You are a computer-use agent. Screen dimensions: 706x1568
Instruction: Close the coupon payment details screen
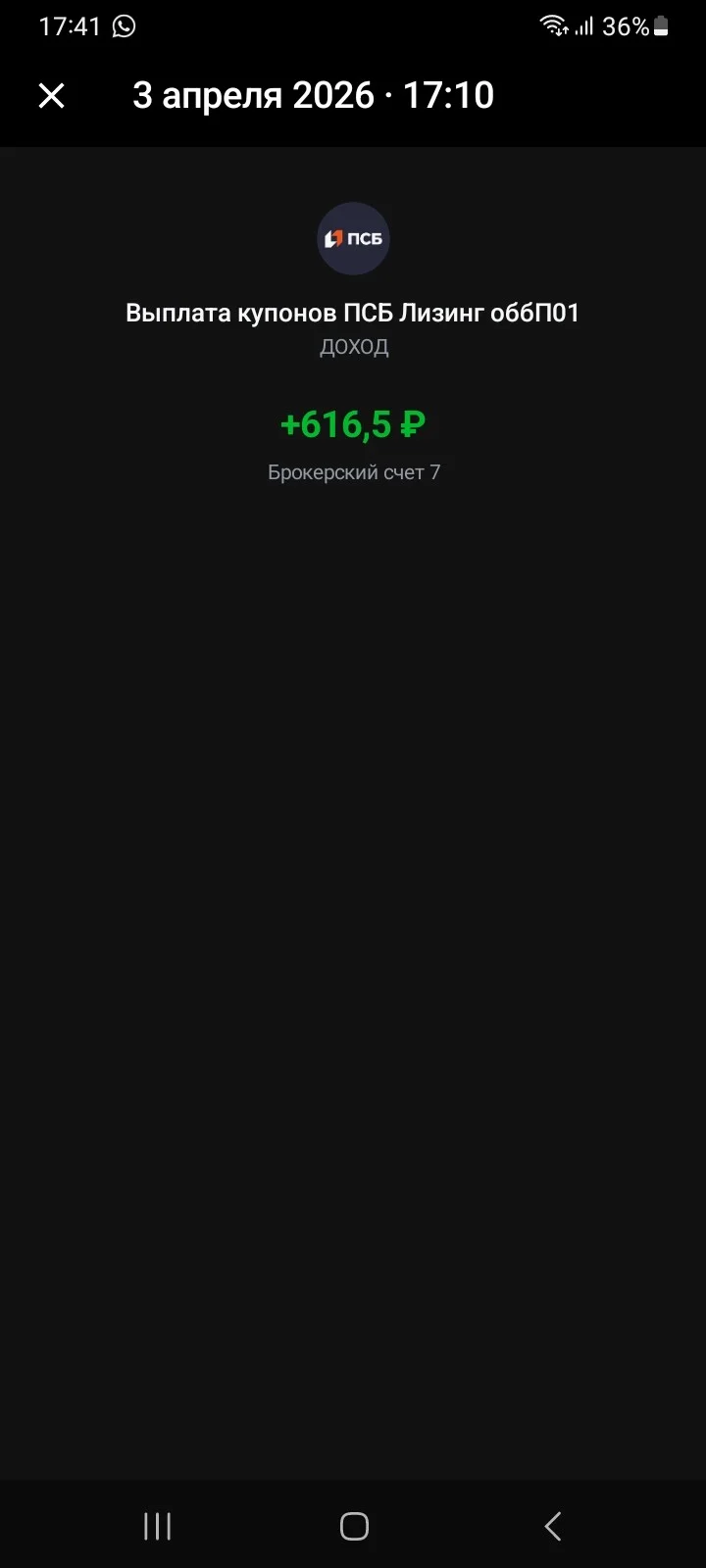point(51,96)
